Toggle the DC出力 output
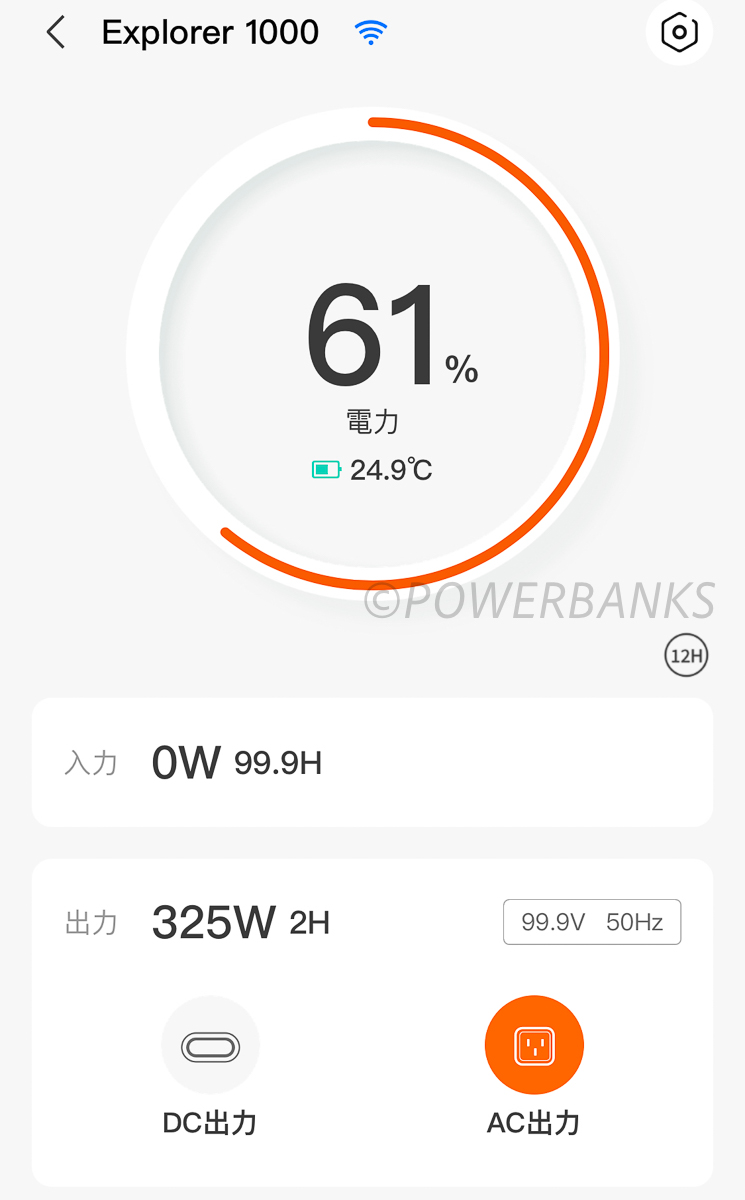The image size is (745, 1200). pos(210,1046)
